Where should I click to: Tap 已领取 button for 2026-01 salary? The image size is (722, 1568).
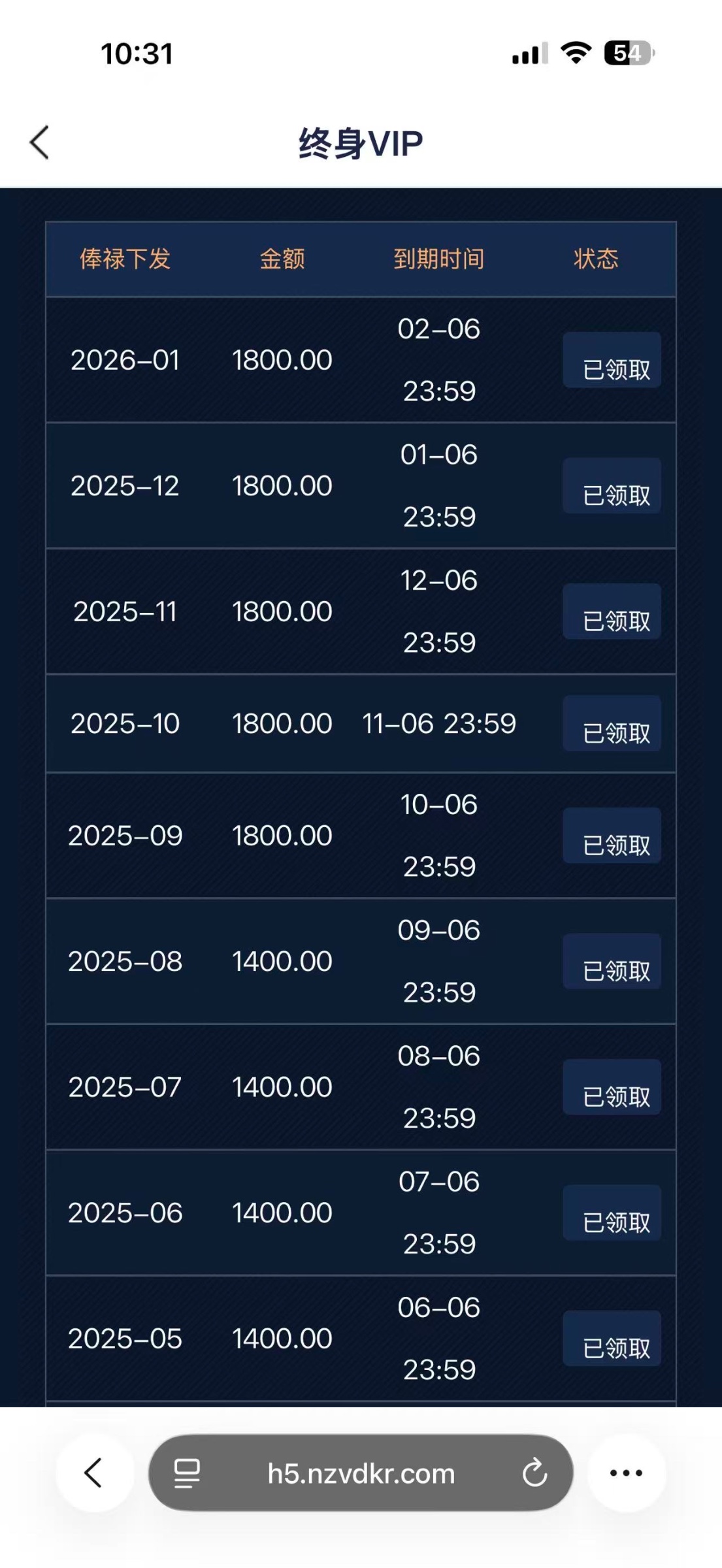coord(612,361)
